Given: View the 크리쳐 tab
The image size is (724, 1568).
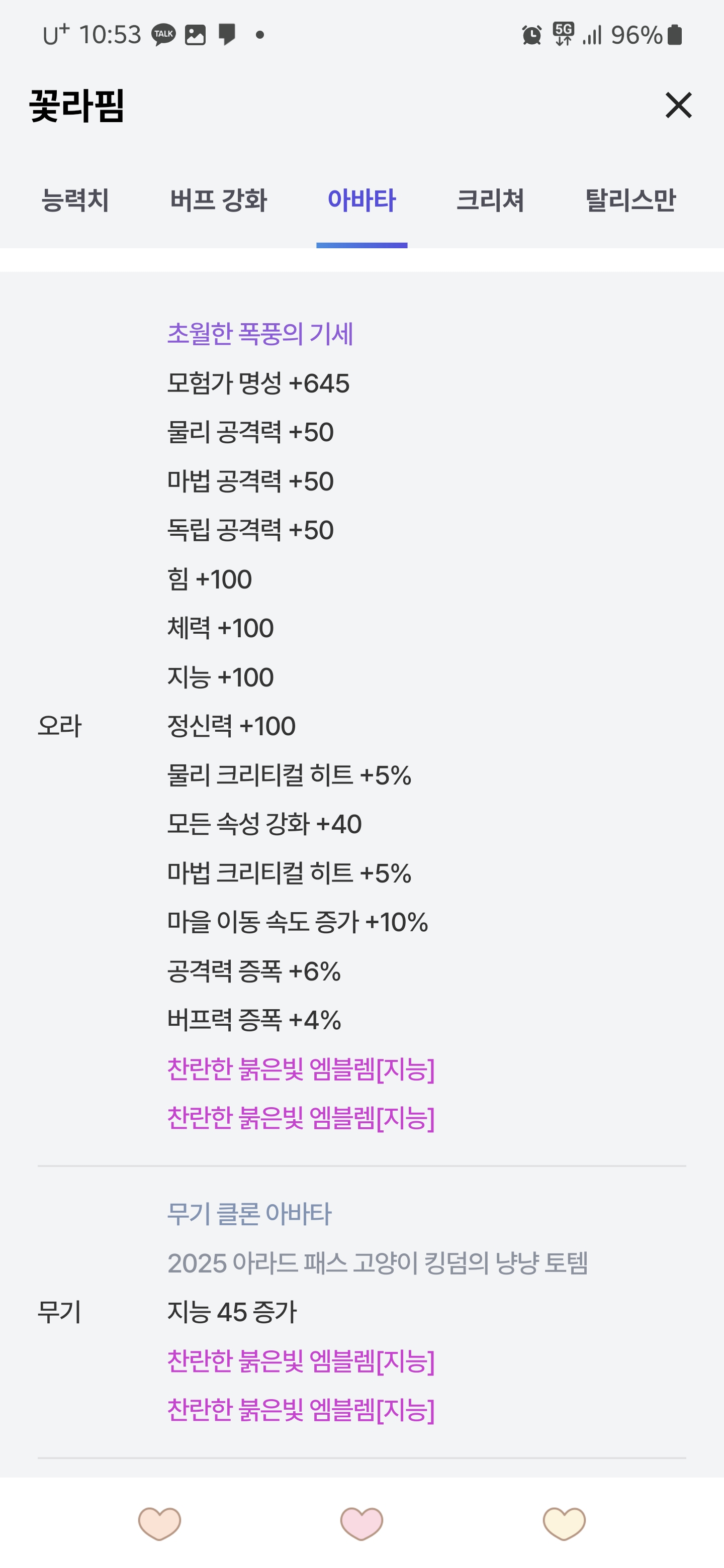Looking at the screenshot, I should point(490,200).
